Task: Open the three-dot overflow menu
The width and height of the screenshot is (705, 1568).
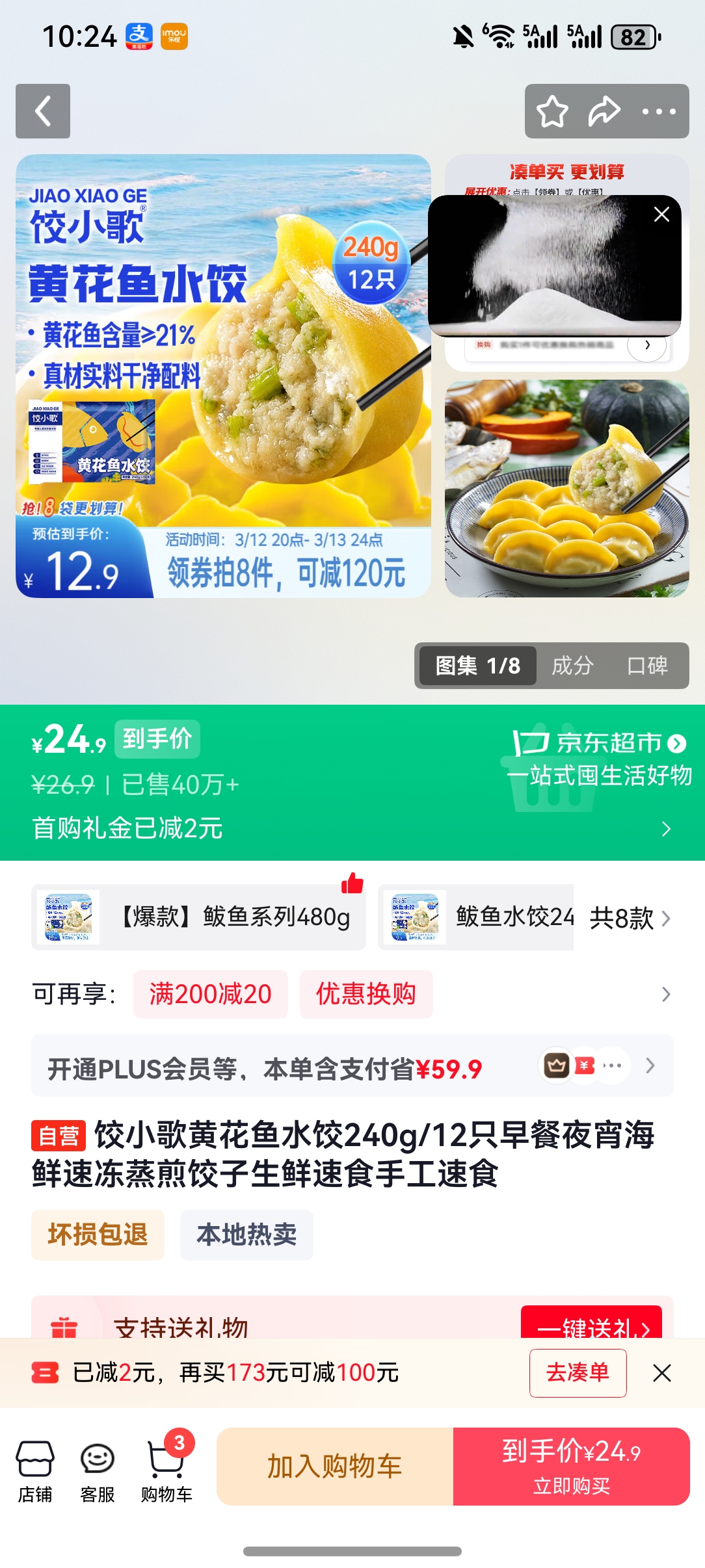Action: 659,111
